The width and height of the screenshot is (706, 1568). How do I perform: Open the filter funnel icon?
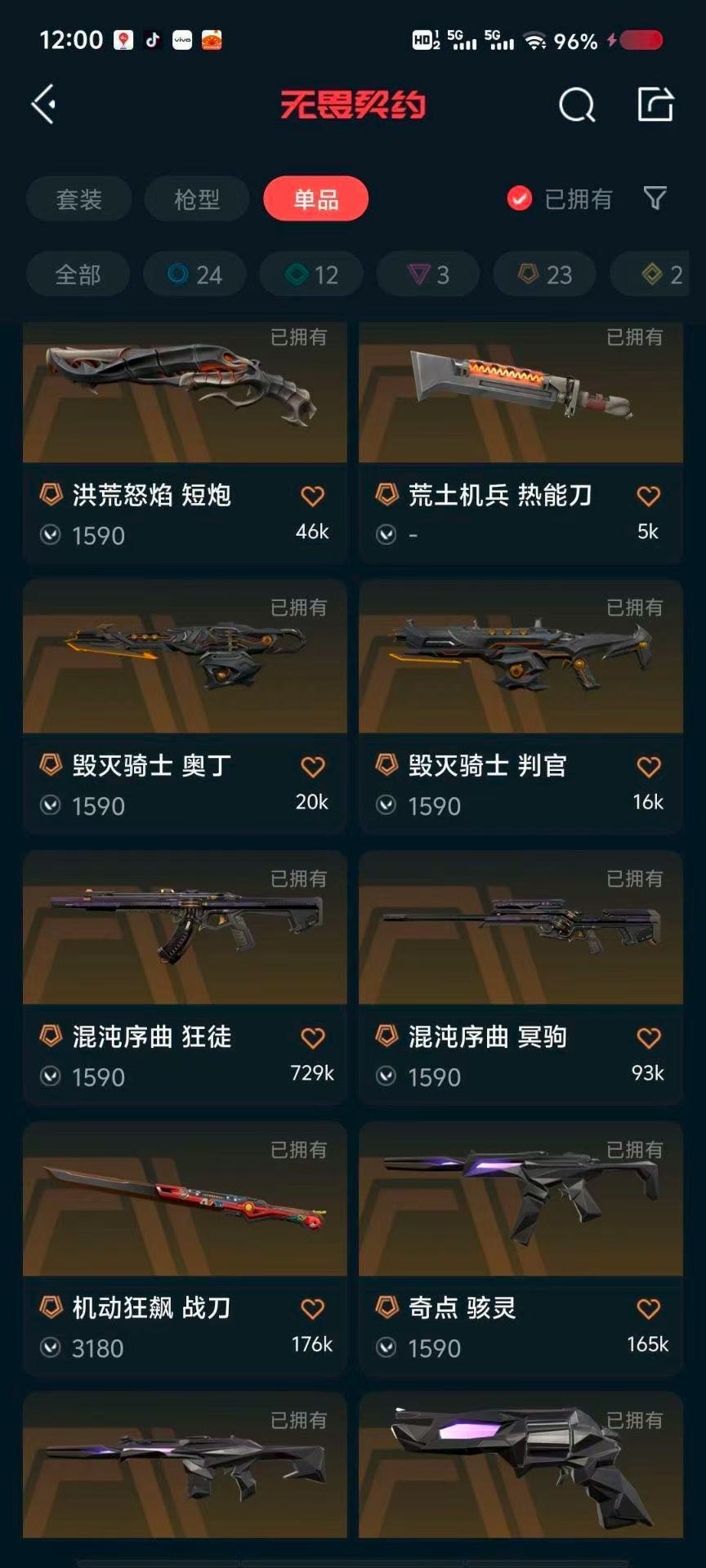[655, 198]
